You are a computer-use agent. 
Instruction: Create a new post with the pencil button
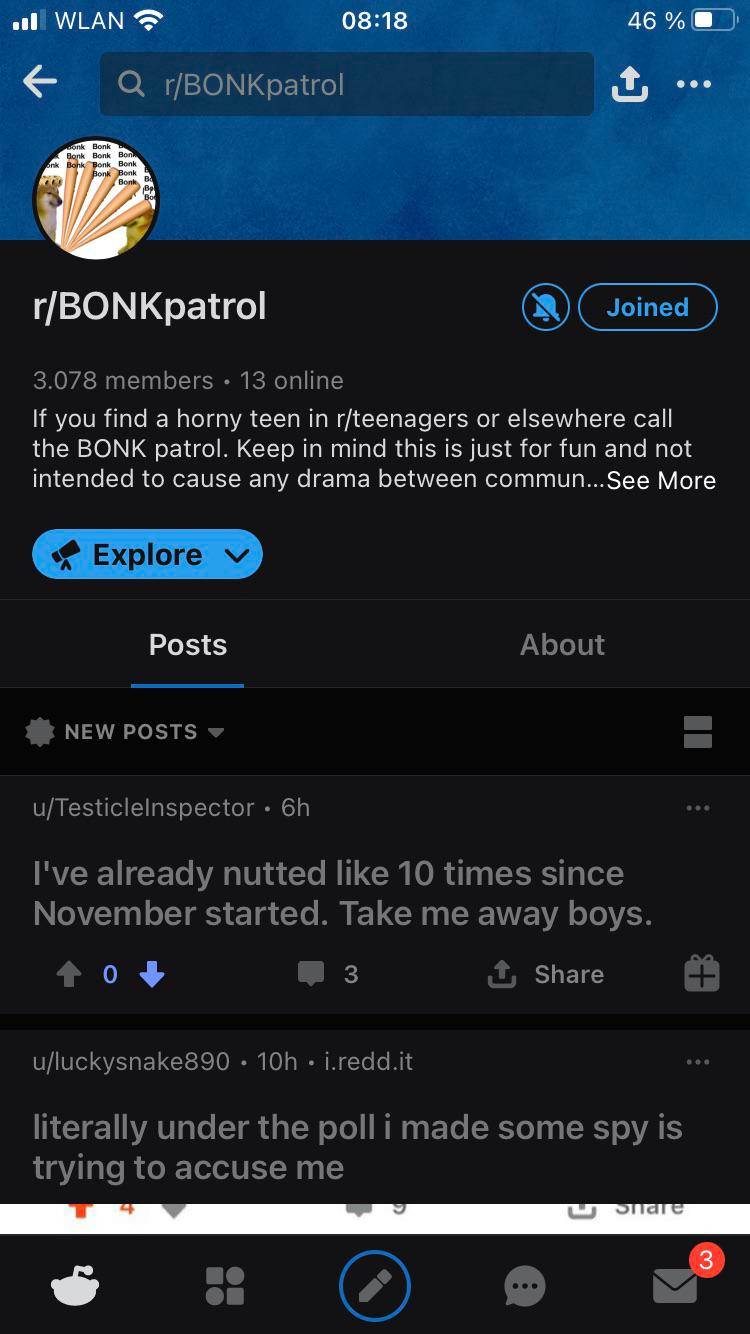coord(375,1286)
